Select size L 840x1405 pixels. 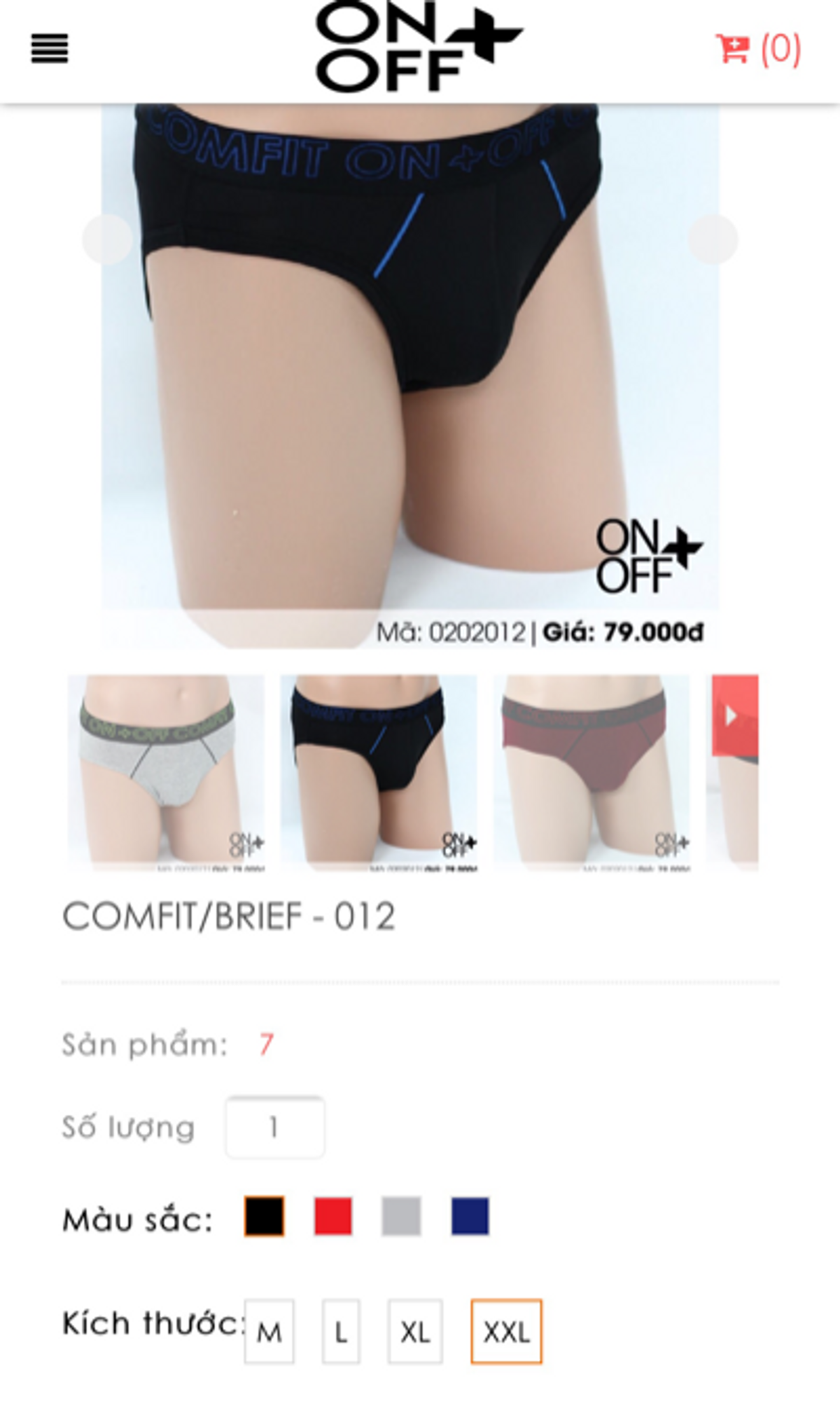pyautogui.click(x=341, y=1331)
